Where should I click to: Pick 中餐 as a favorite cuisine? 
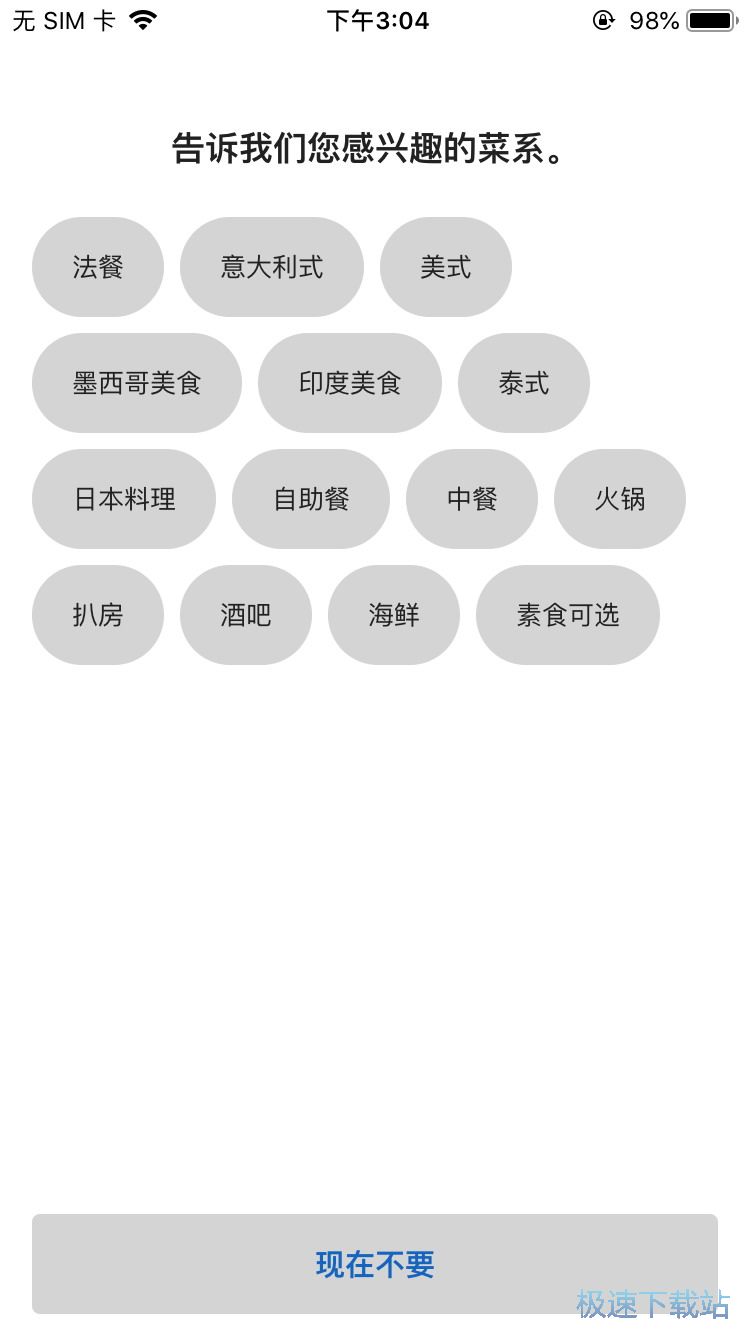tap(471, 498)
